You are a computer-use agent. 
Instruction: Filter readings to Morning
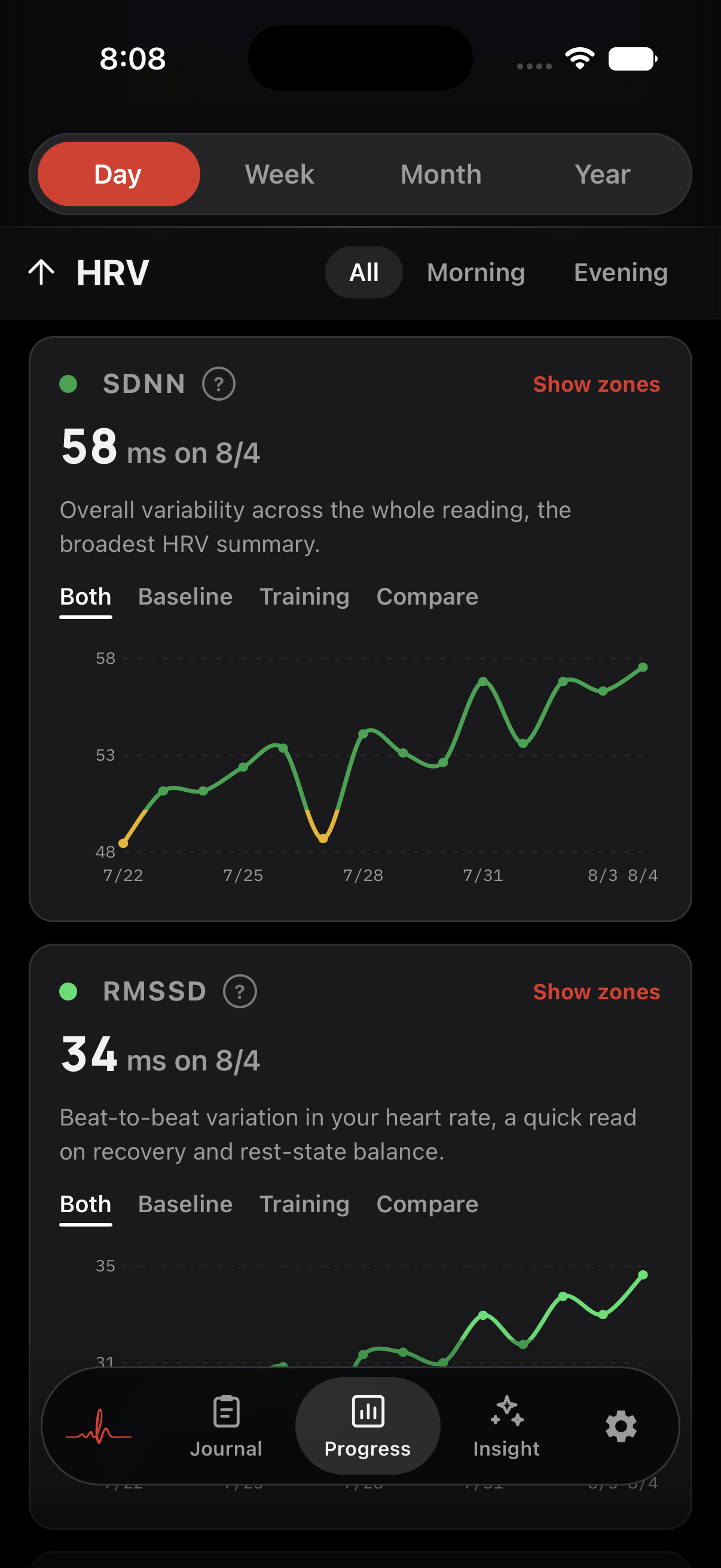(476, 272)
